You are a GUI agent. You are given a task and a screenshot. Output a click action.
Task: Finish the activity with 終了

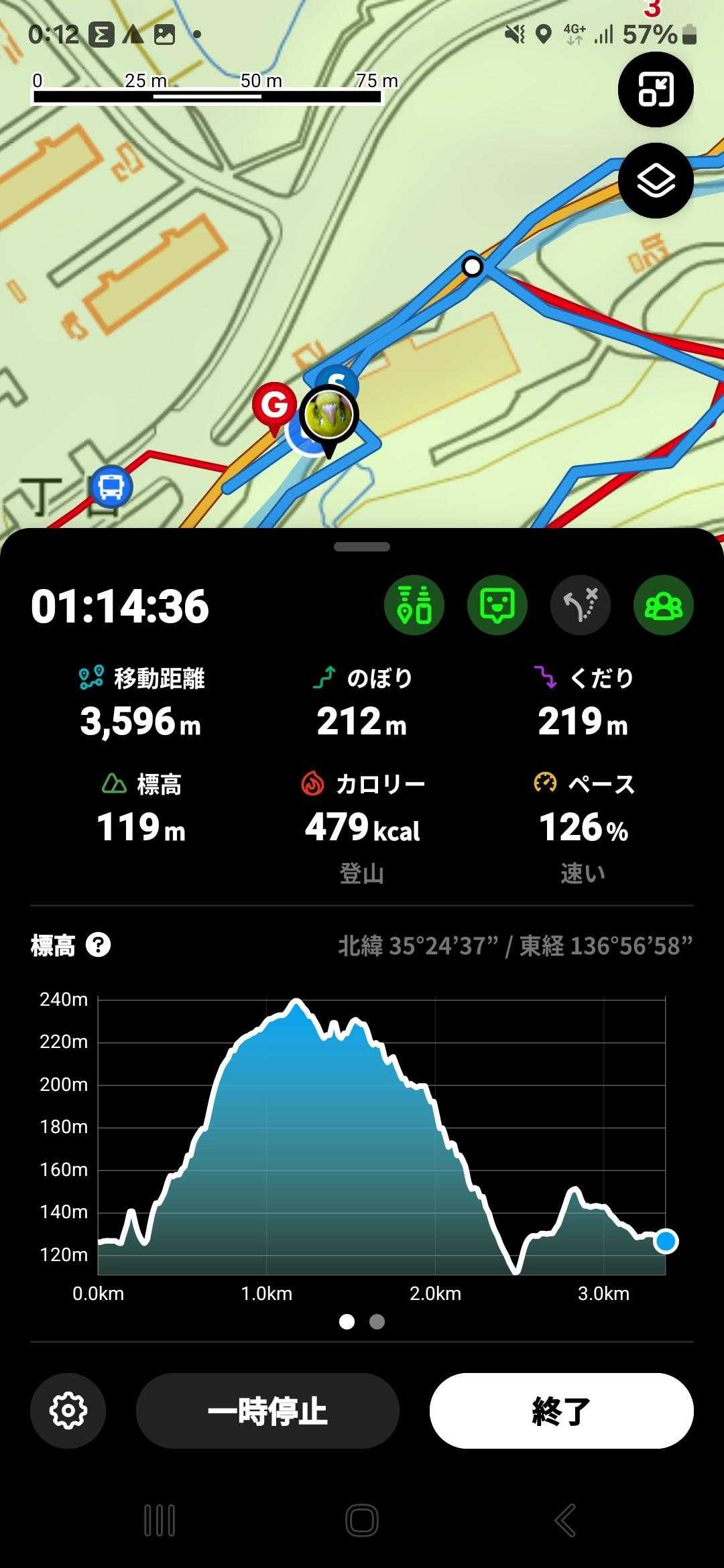[x=561, y=1411]
